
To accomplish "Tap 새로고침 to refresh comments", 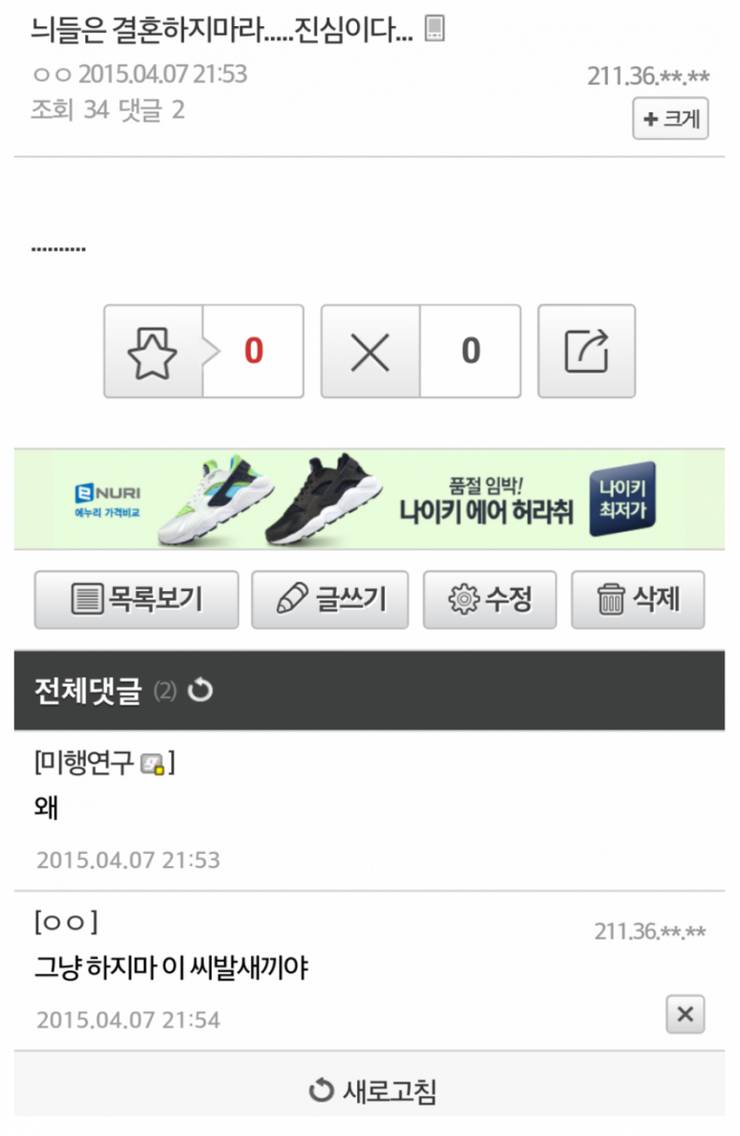I will [372, 1090].
